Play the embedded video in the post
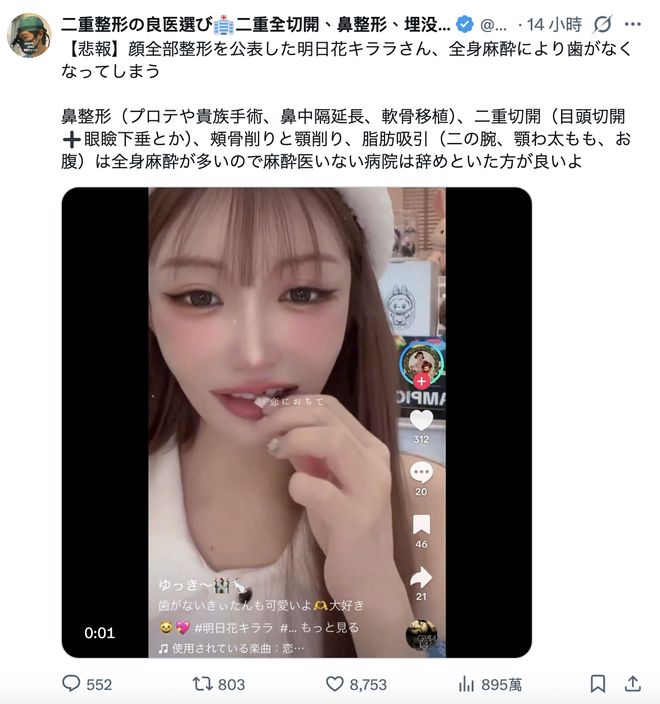 click(296, 422)
